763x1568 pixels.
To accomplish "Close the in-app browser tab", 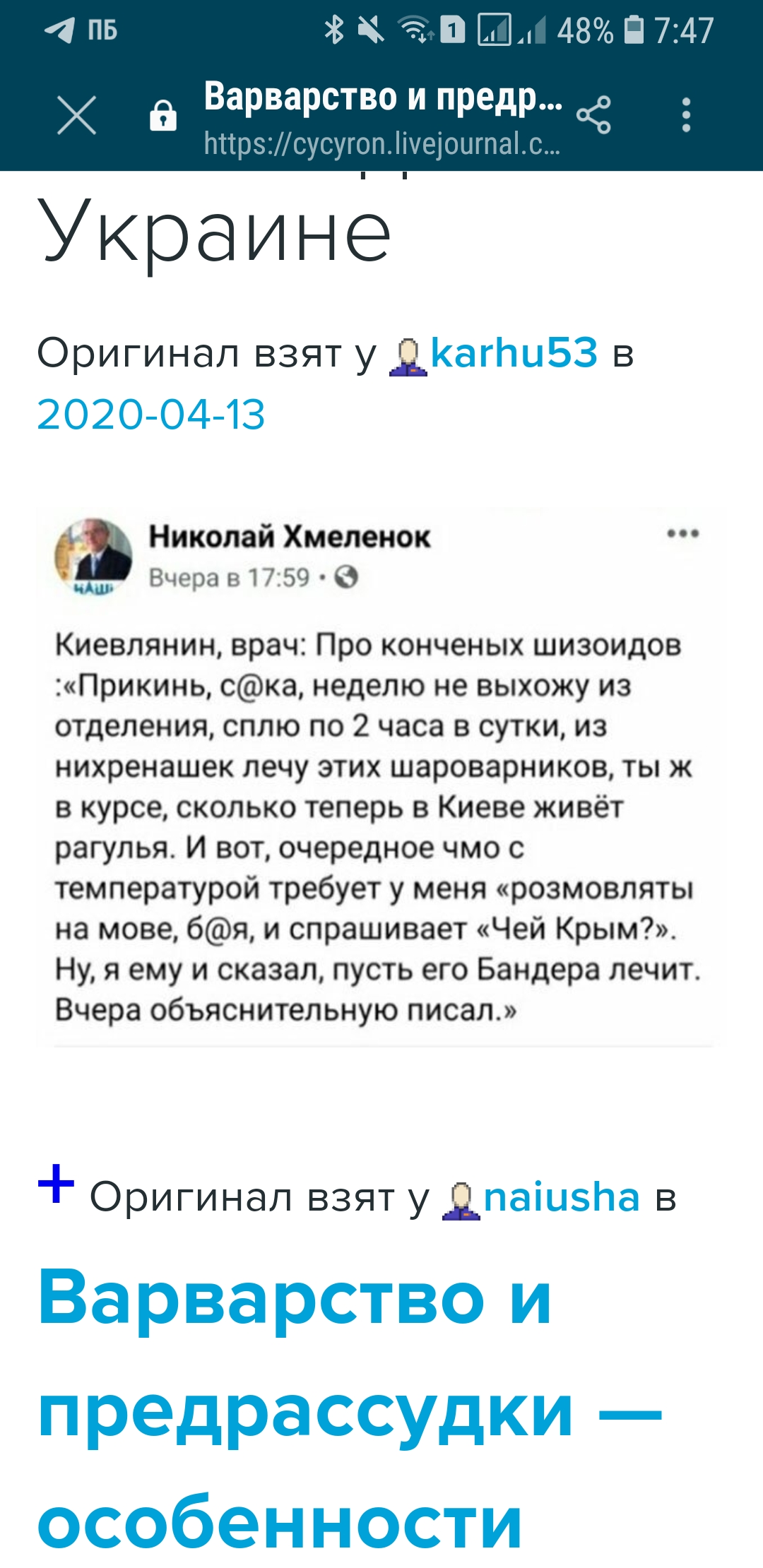I will pyautogui.click(x=76, y=115).
